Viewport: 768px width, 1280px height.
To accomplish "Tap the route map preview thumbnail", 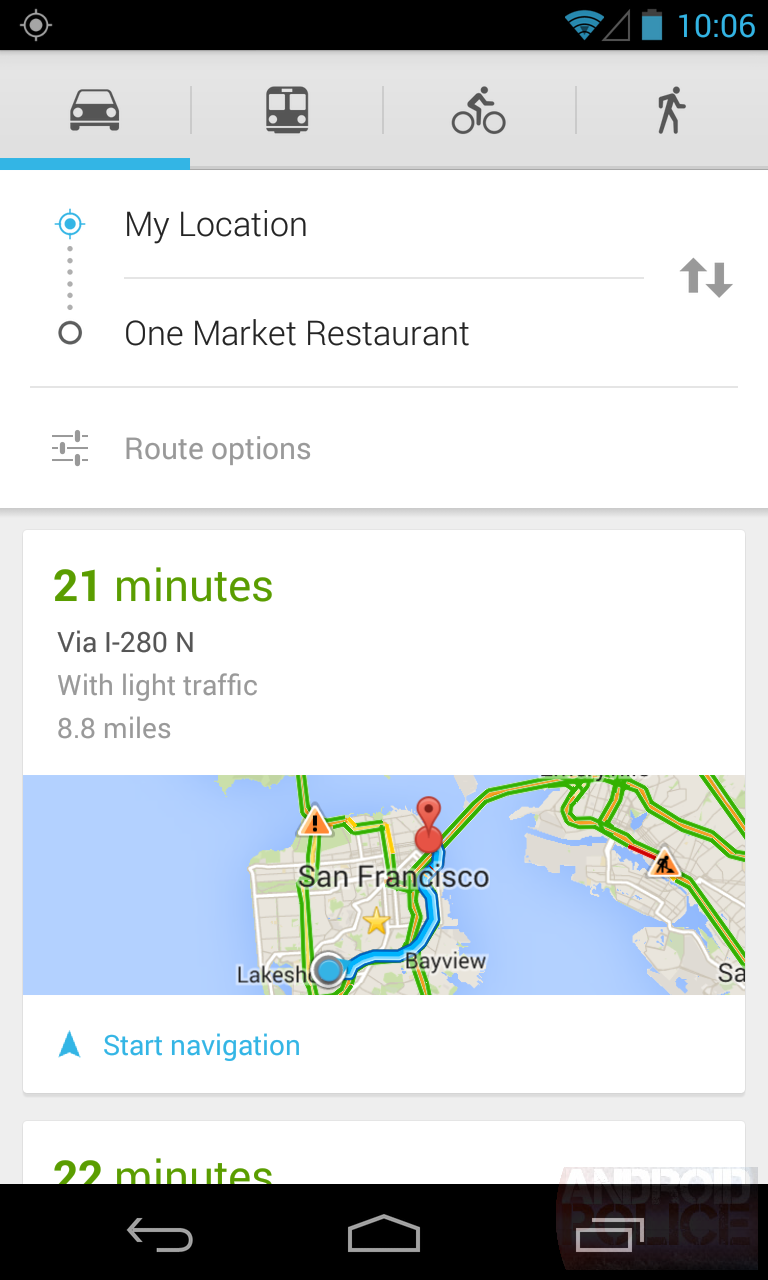I will (384, 884).
